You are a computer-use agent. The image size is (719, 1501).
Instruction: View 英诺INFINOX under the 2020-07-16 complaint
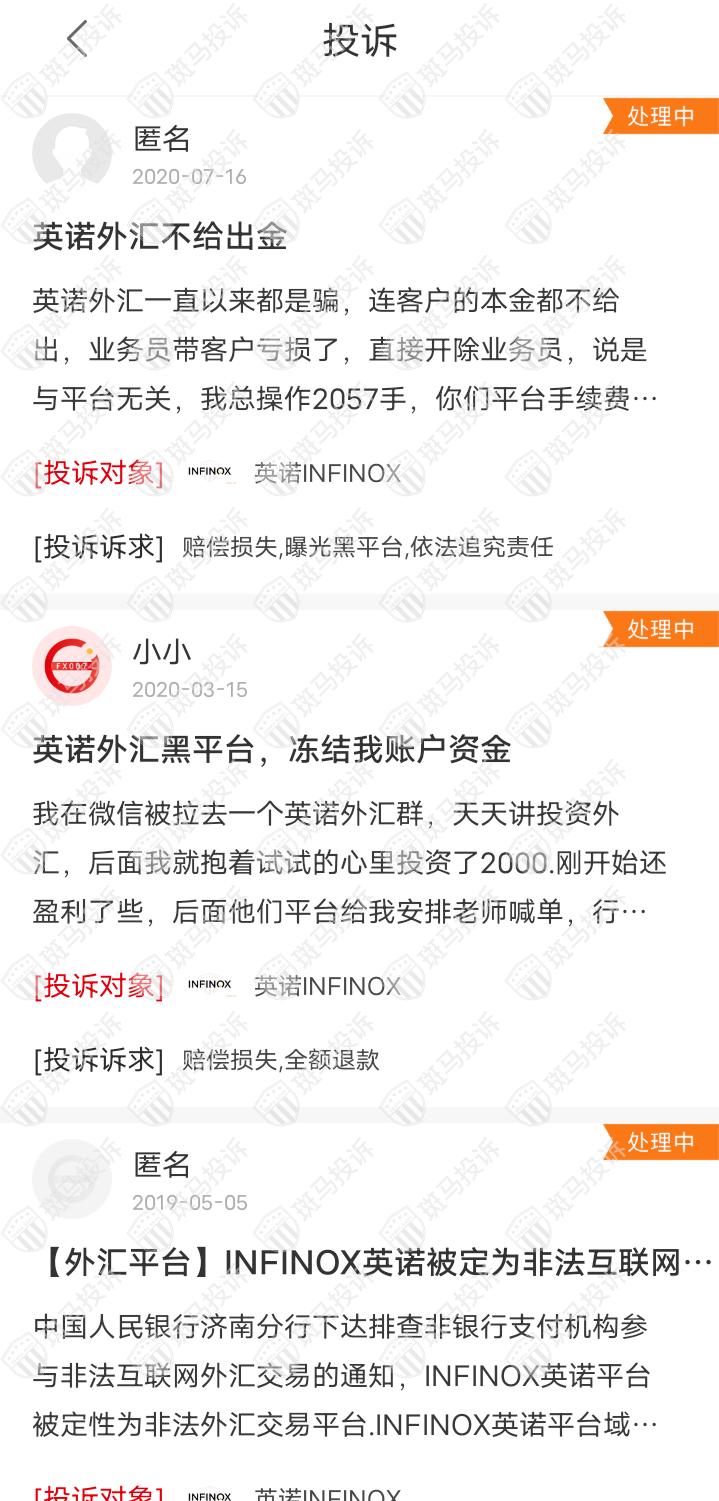click(x=326, y=473)
